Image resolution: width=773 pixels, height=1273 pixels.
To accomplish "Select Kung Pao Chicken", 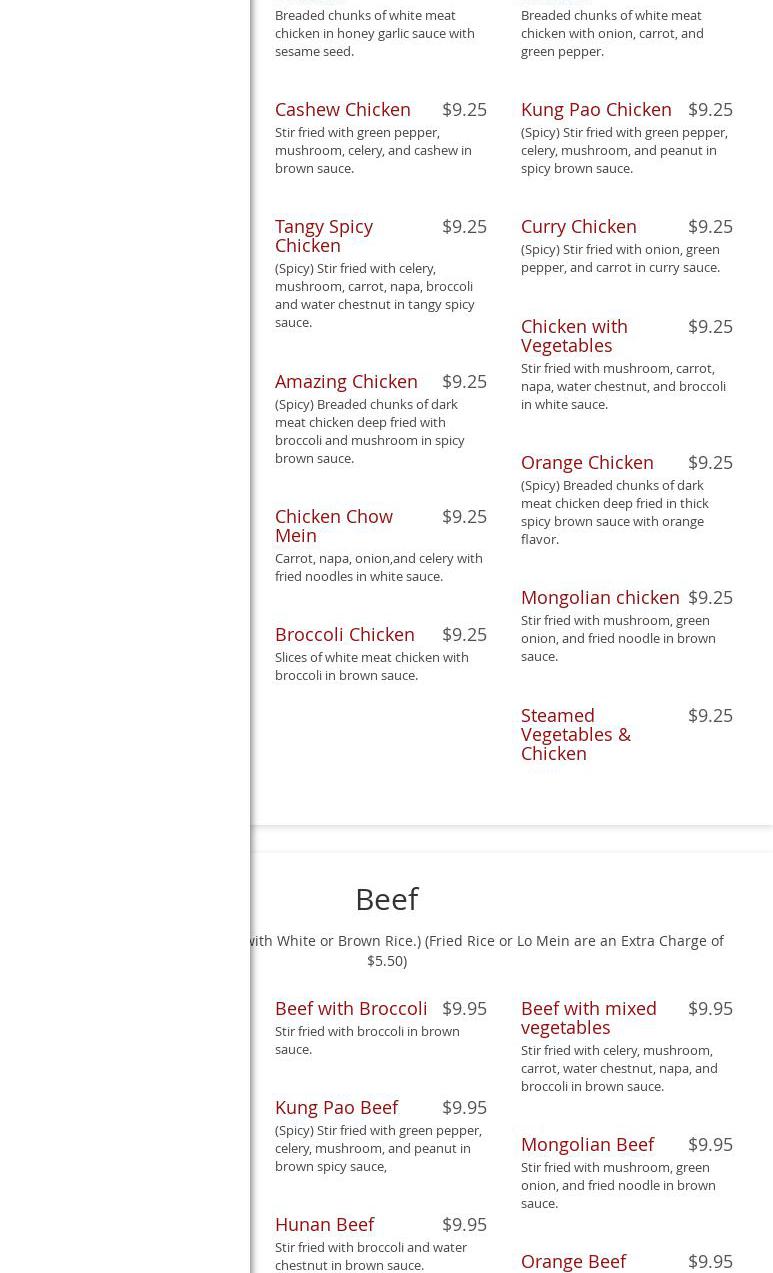I will [595, 109].
